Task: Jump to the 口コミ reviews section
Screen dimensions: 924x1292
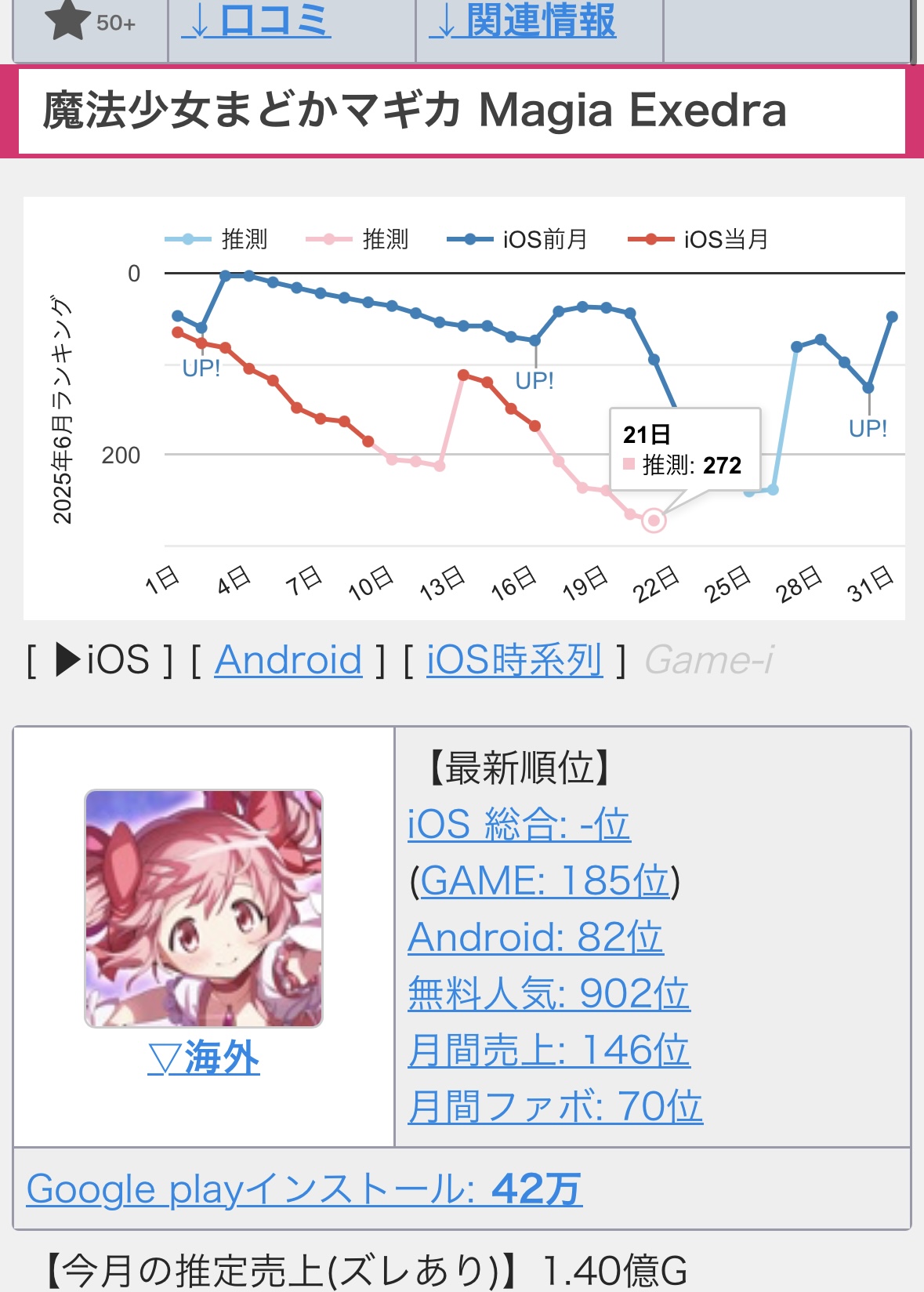Action: point(256,21)
